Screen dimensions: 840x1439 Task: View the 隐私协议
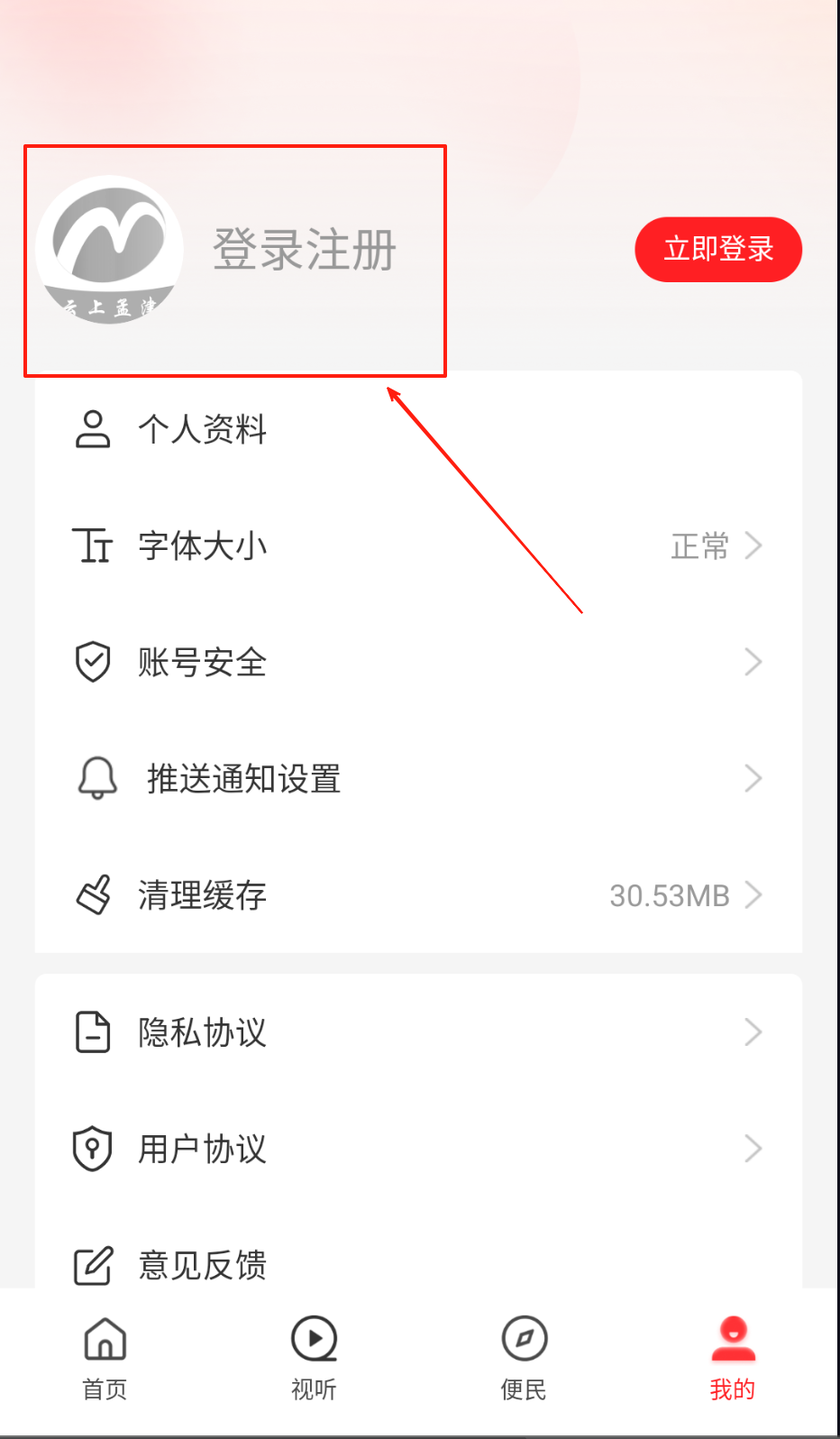(x=418, y=1032)
